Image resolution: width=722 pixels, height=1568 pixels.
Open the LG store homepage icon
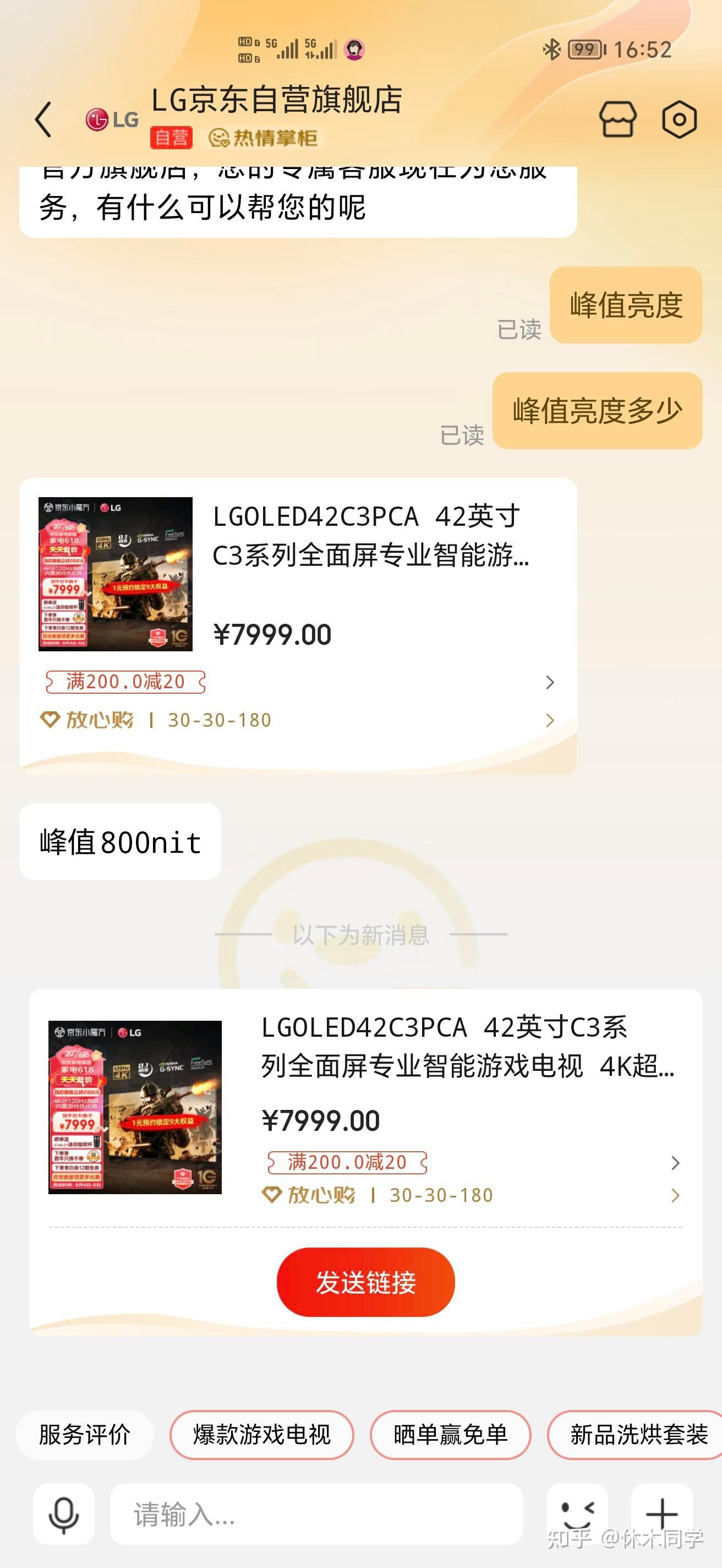click(x=619, y=119)
